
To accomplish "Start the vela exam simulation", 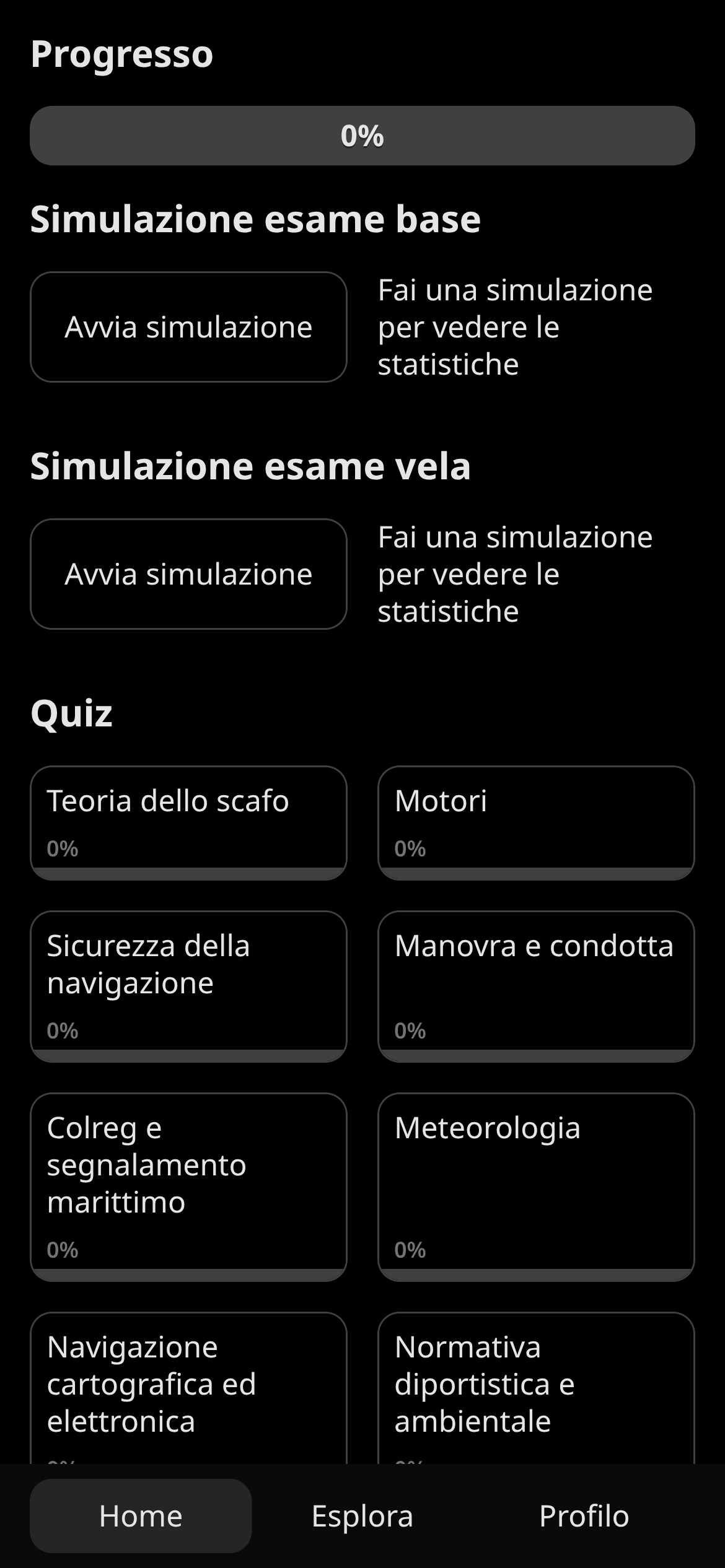I will [188, 574].
